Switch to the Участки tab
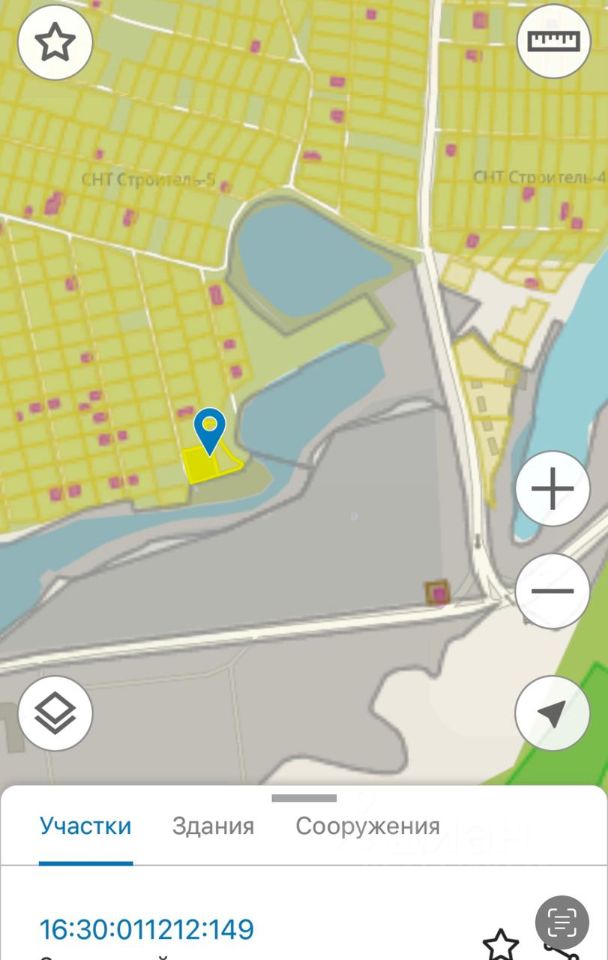The image size is (608, 960). coord(86,826)
